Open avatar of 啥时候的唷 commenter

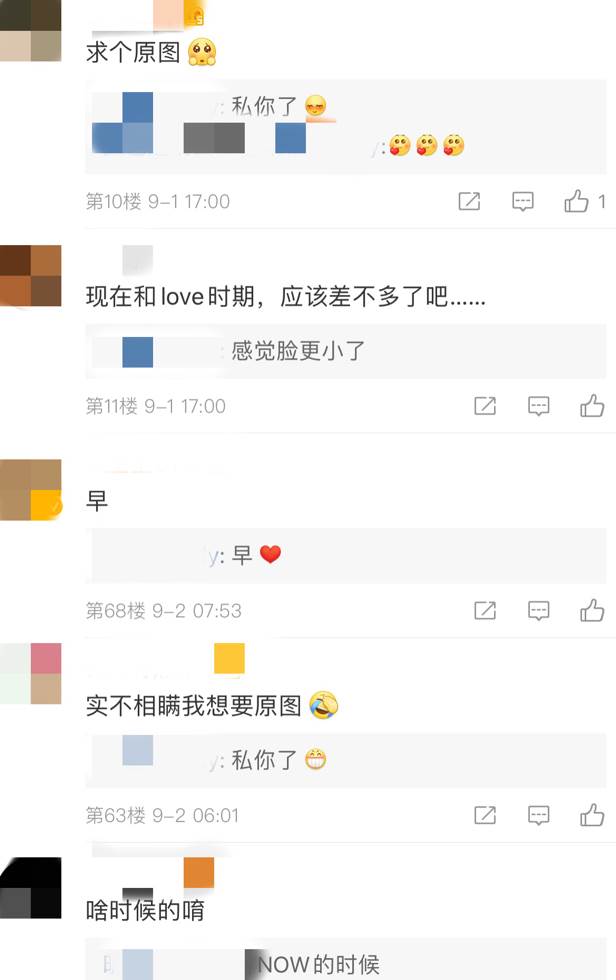(31, 888)
